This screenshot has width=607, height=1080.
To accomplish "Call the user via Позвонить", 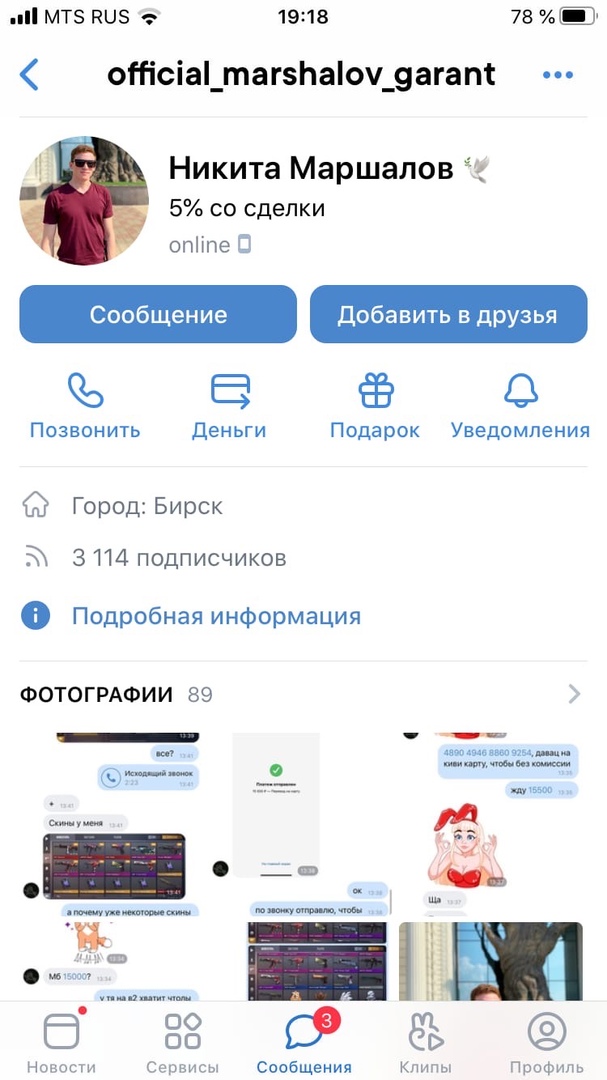I will (x=85, y=405).
